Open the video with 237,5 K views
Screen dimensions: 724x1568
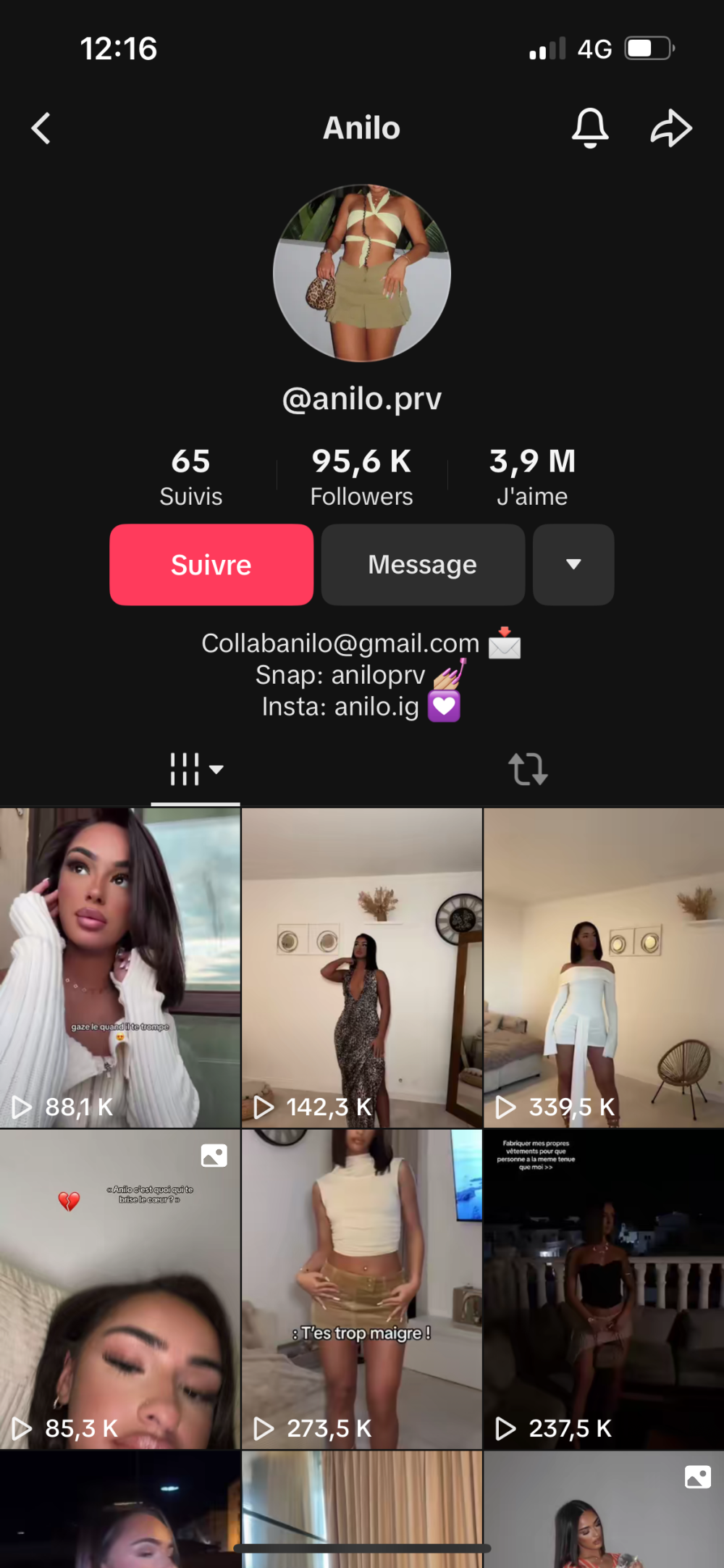(x=603, y=1289)
